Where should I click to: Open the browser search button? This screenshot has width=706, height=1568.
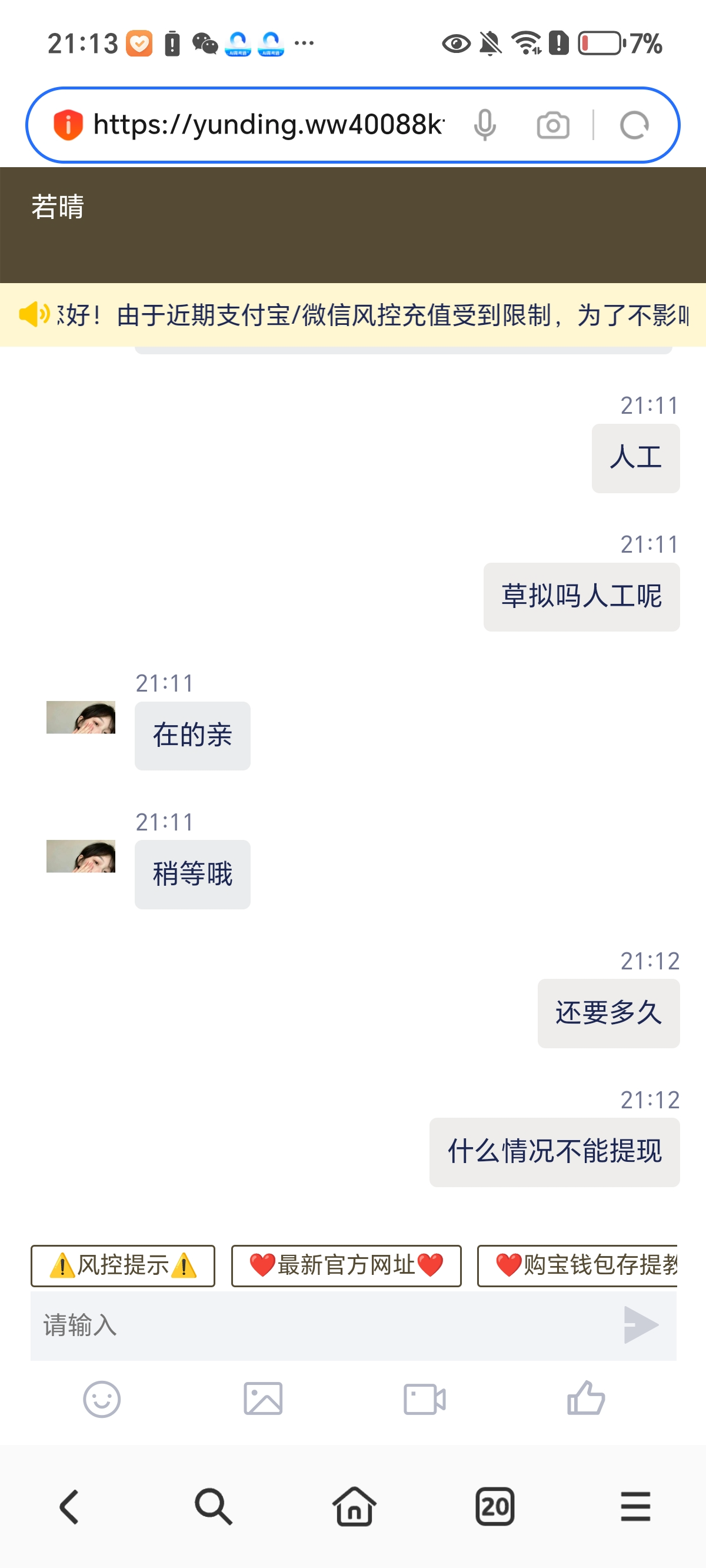tap(213, 1507)
